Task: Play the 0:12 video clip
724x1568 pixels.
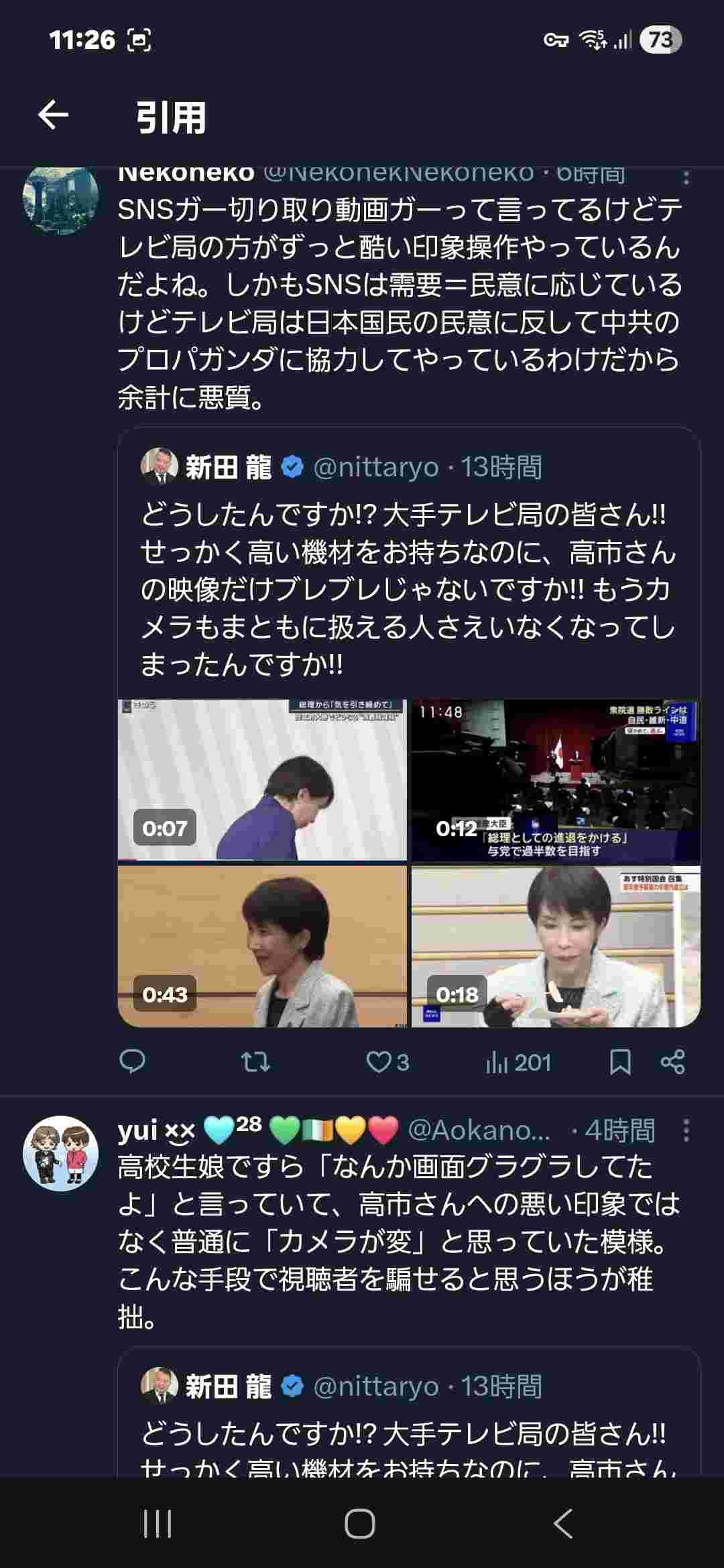Action: [x=556, y=779]
